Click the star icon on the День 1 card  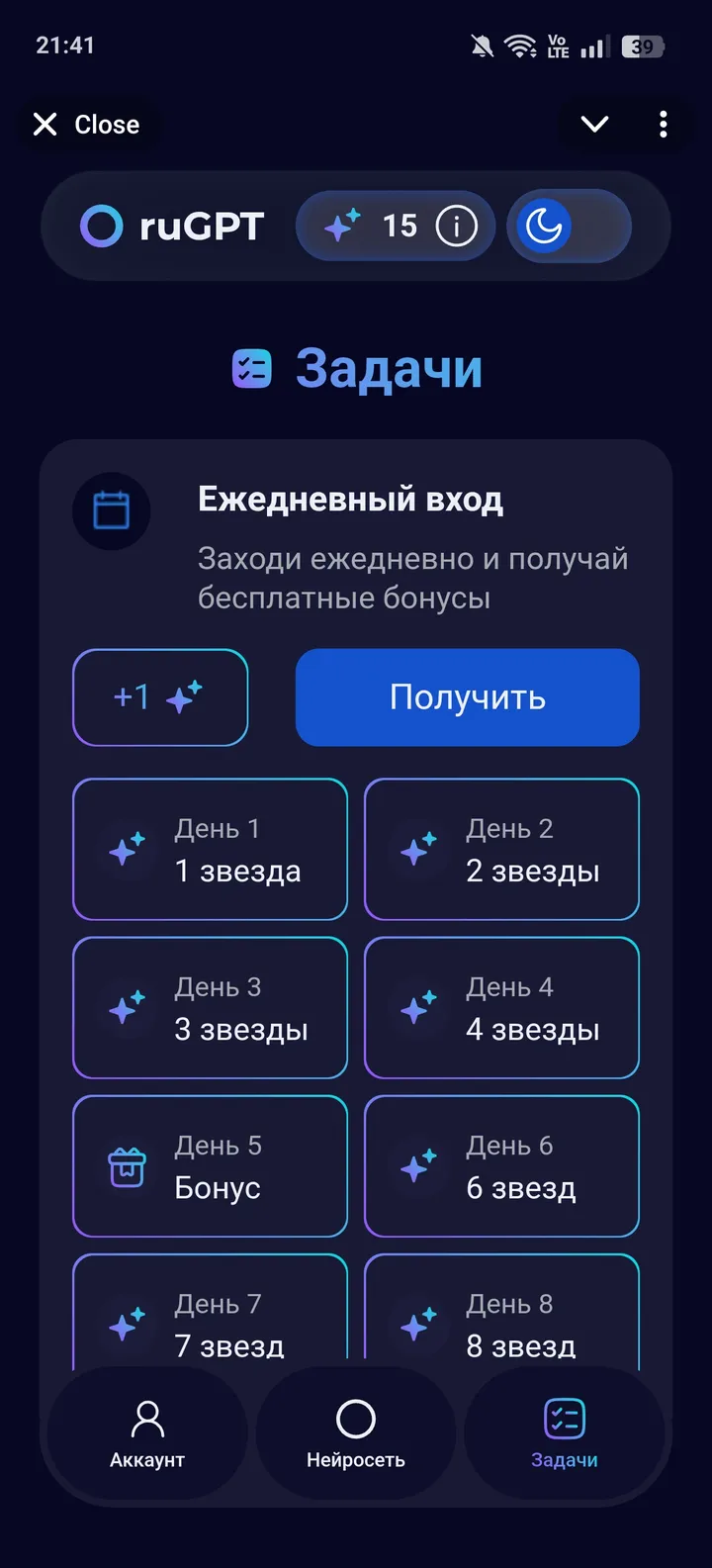point(126,850)
